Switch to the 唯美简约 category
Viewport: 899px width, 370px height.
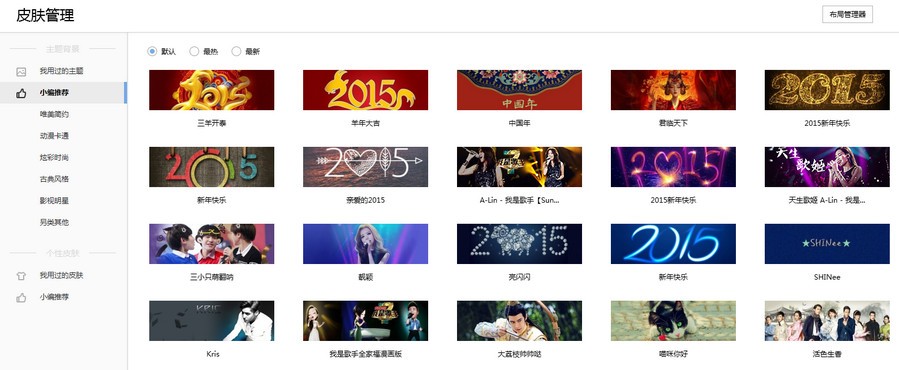click(54, 114)
